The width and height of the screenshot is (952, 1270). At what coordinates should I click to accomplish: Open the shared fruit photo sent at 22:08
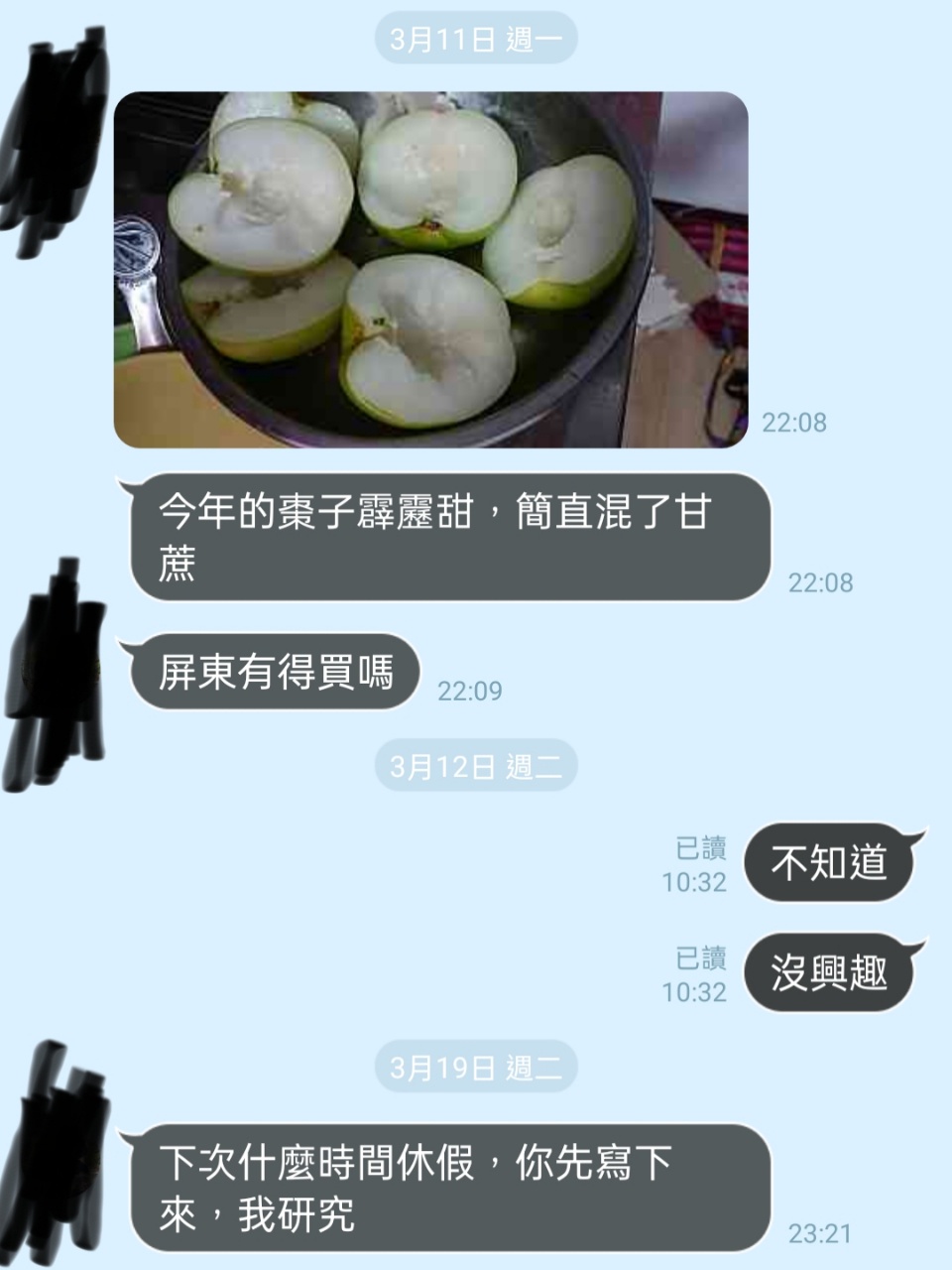click(x=430, y=270)
